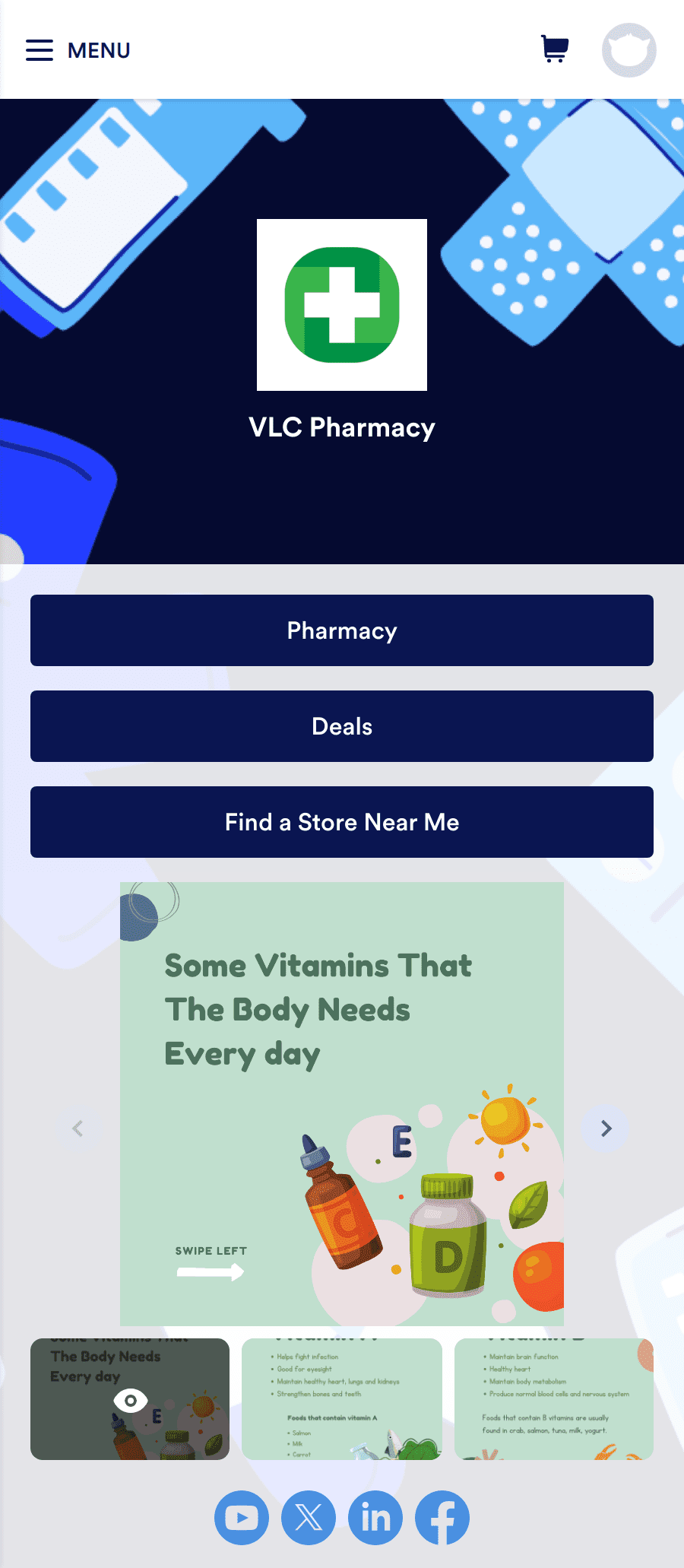Screen dimensions: 684x1568
Task: Open the profile avatar
Action: [629, 50]
